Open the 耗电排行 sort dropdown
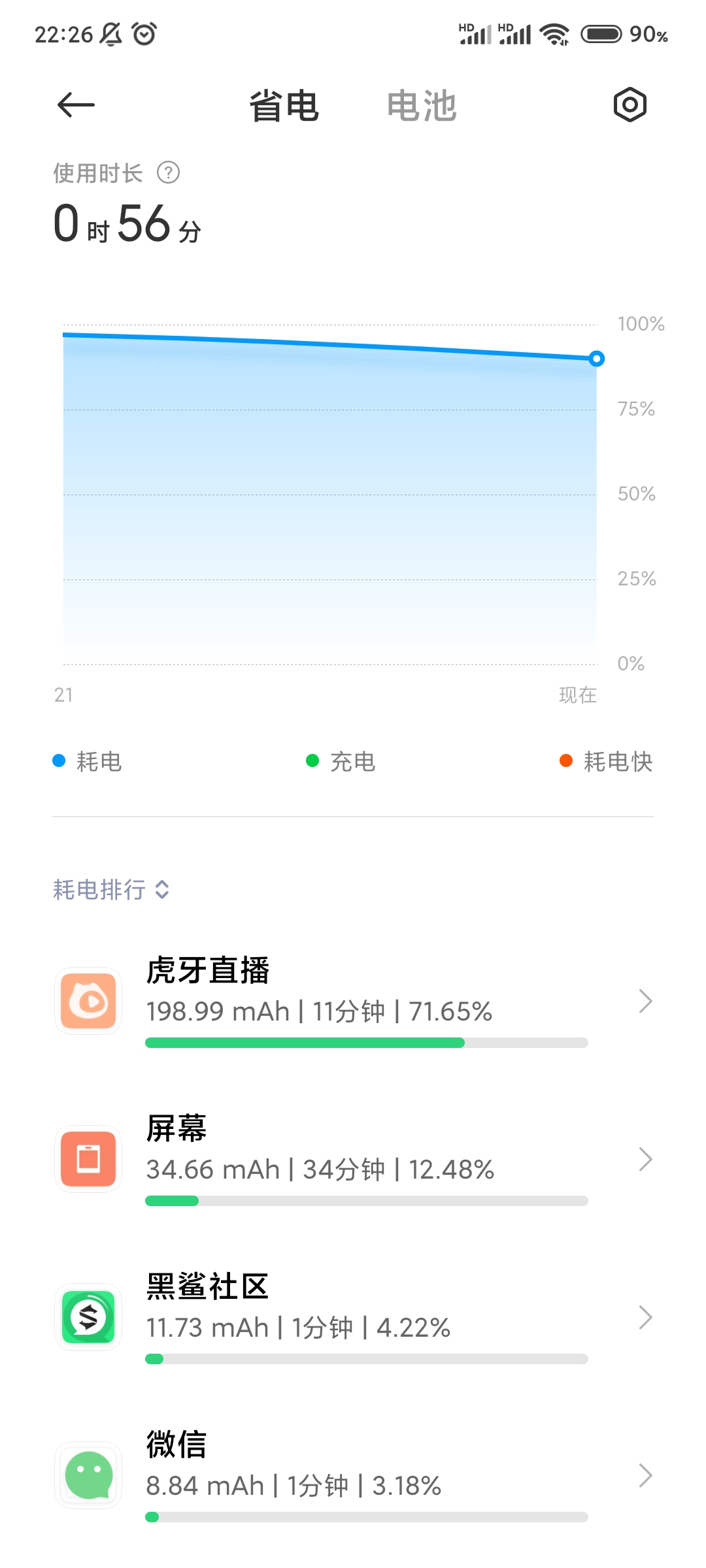 click(111, 889)
